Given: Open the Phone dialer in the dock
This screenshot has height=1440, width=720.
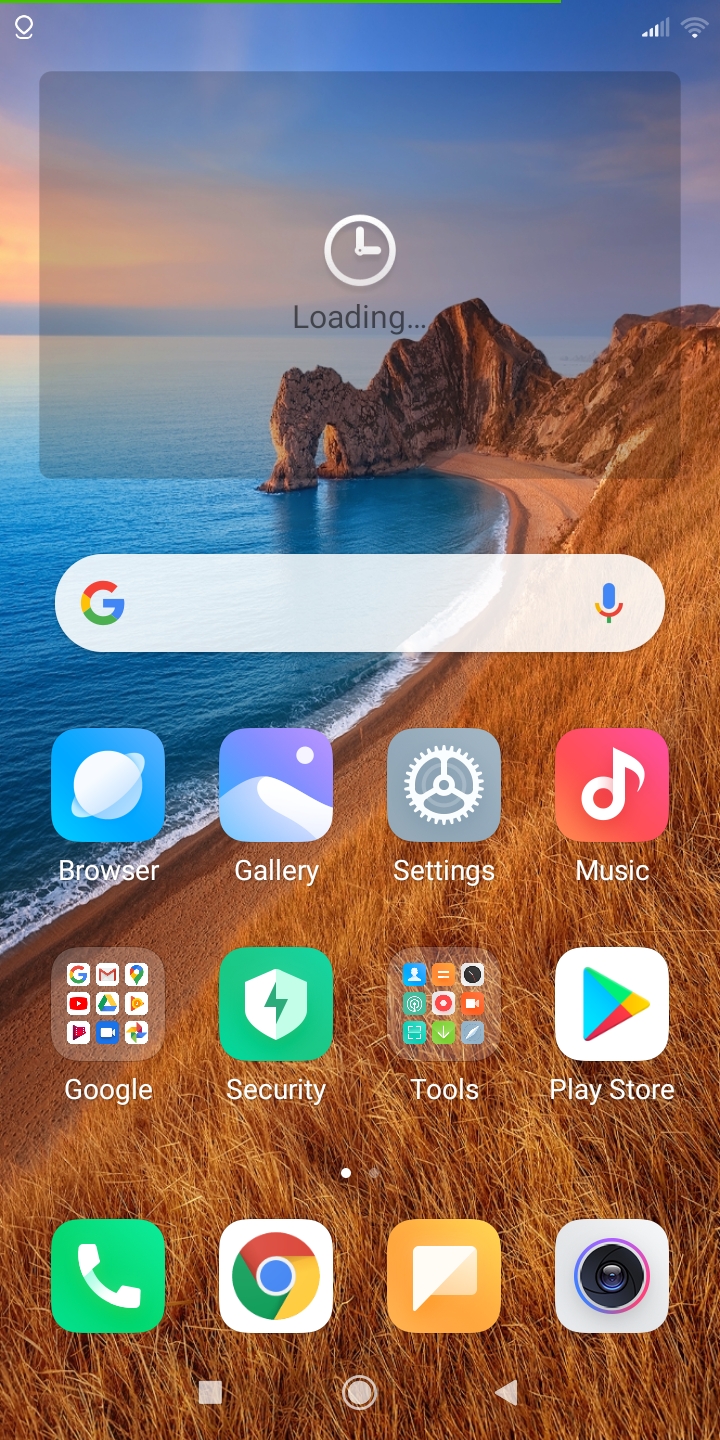Looking at the screenshot, I should (108, 1276).
